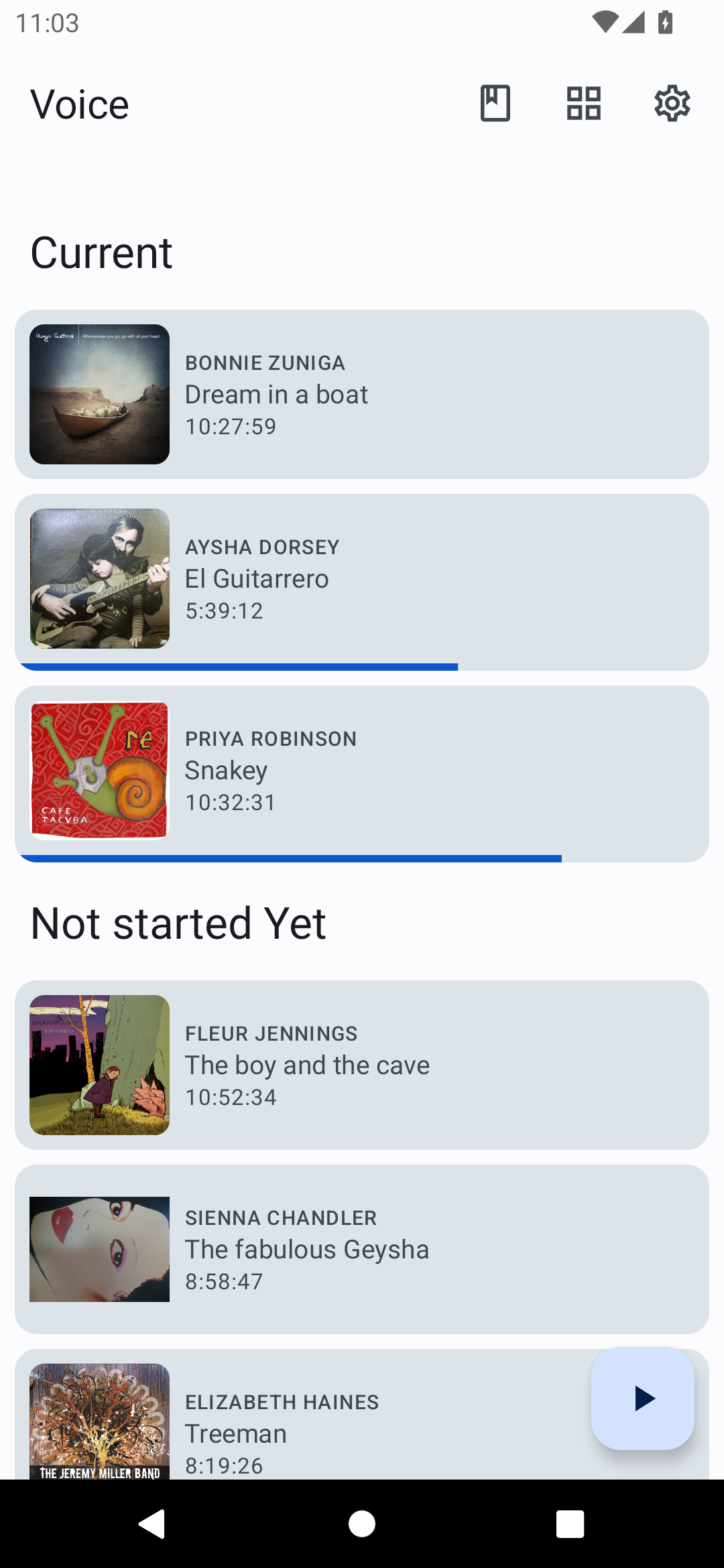
Task: Select the Snakey audiobook card
Action: 362,774
